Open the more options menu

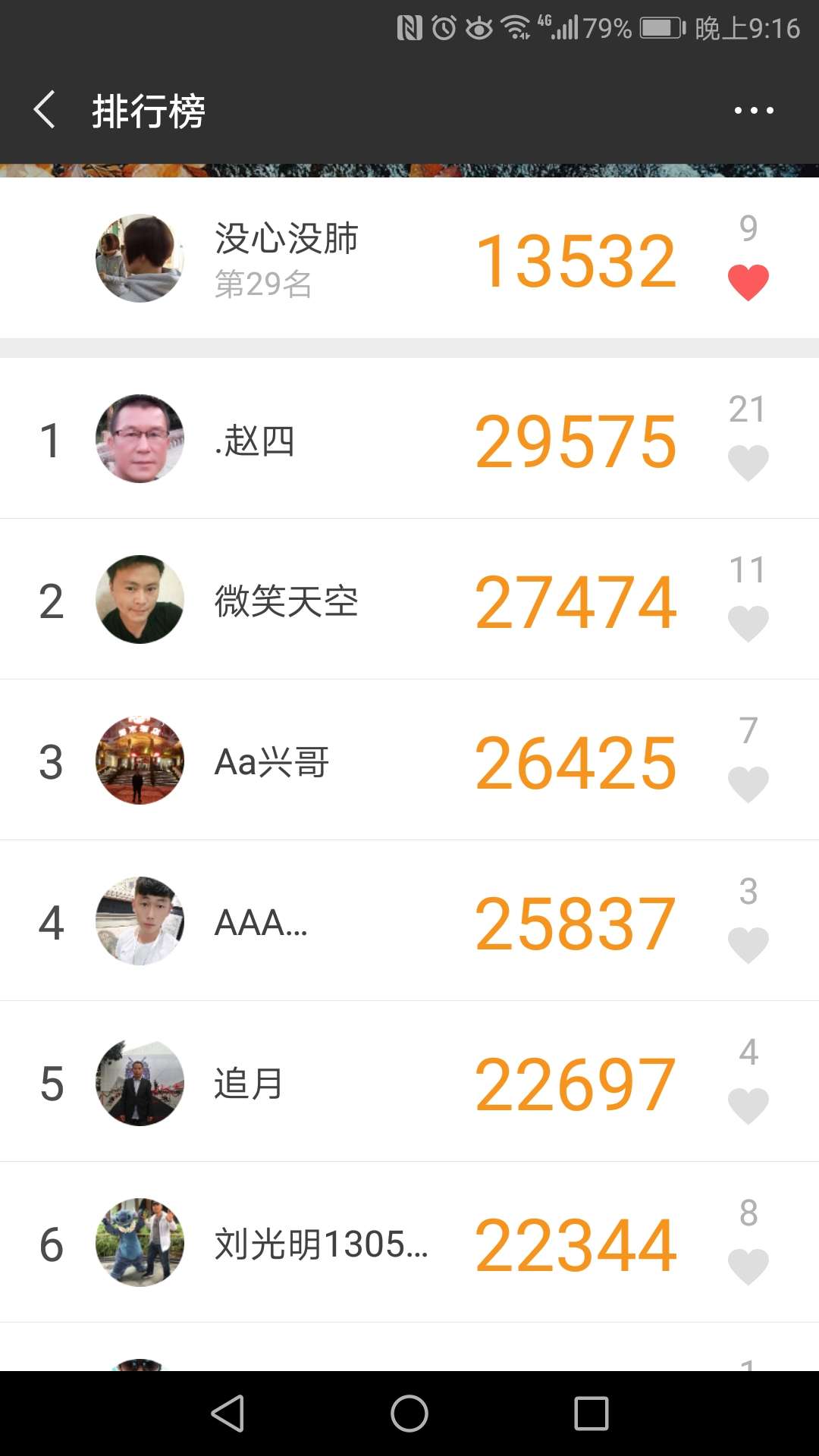coord(753,109)
